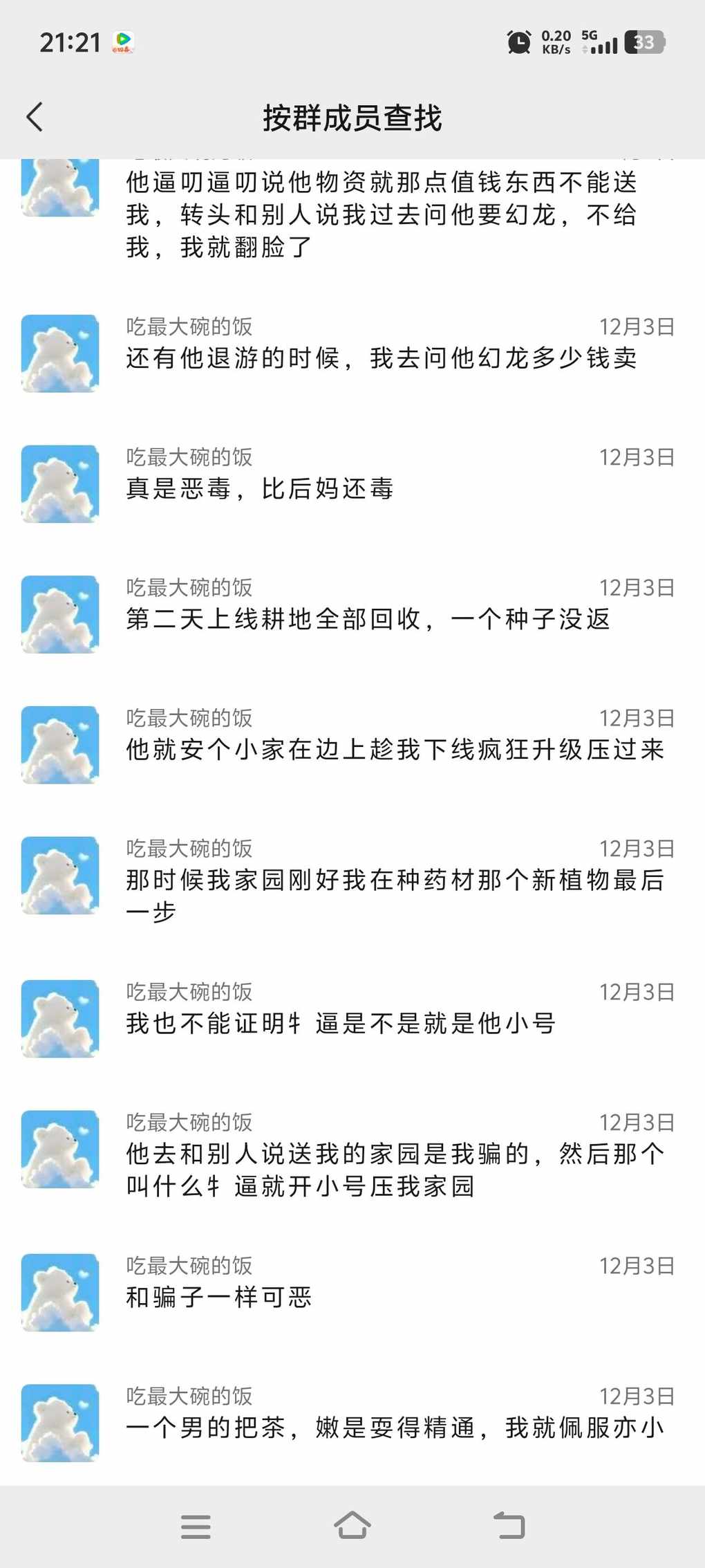Open message "一个男的把茶，嫩是耍得精通"
This screenshot has height=1568, width=705.
pos(395,1427)
